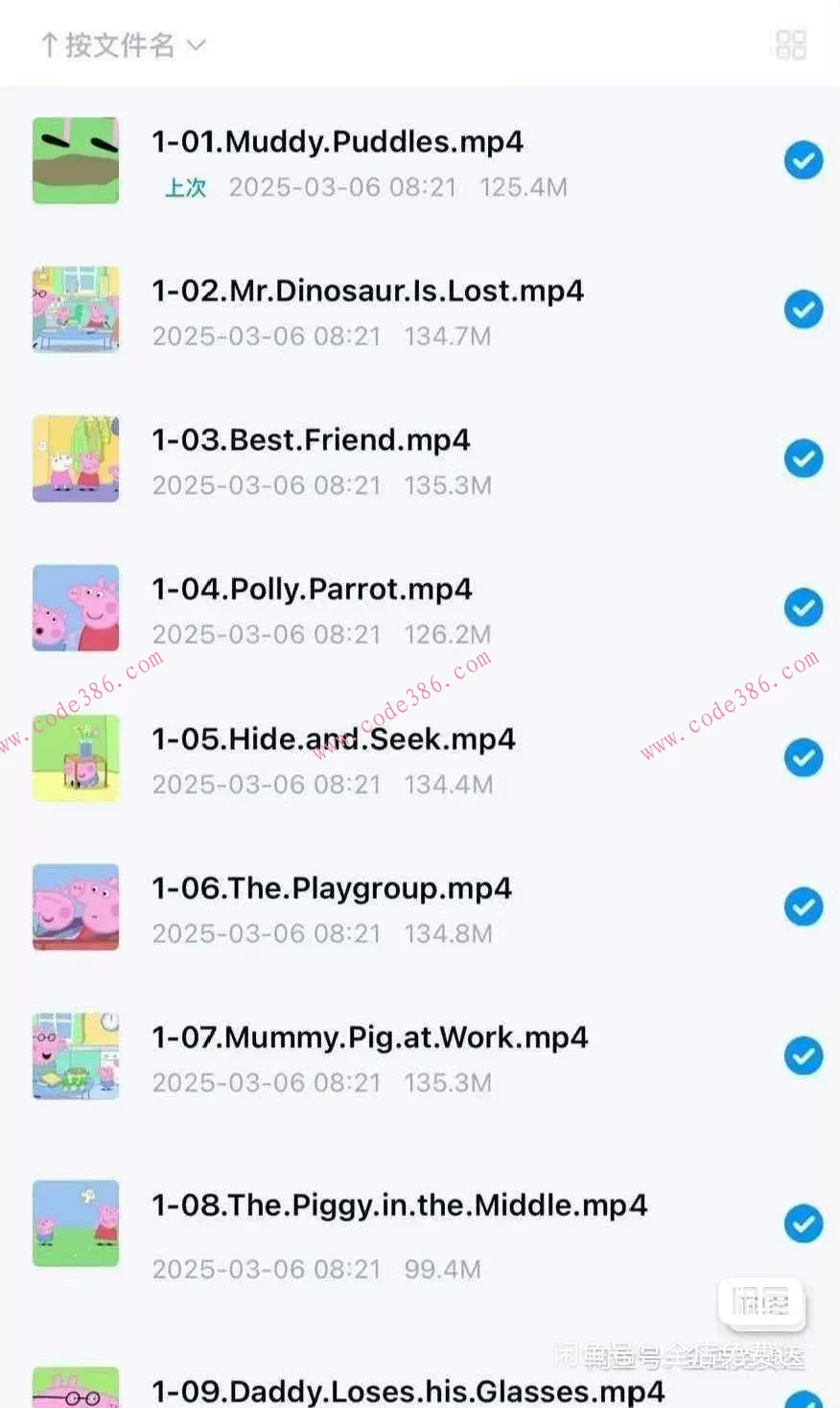
Task: Deselect 1-02.Mr.Dinosaur.Is.Lost.mp4 checkbox
Action: (803, 310)
